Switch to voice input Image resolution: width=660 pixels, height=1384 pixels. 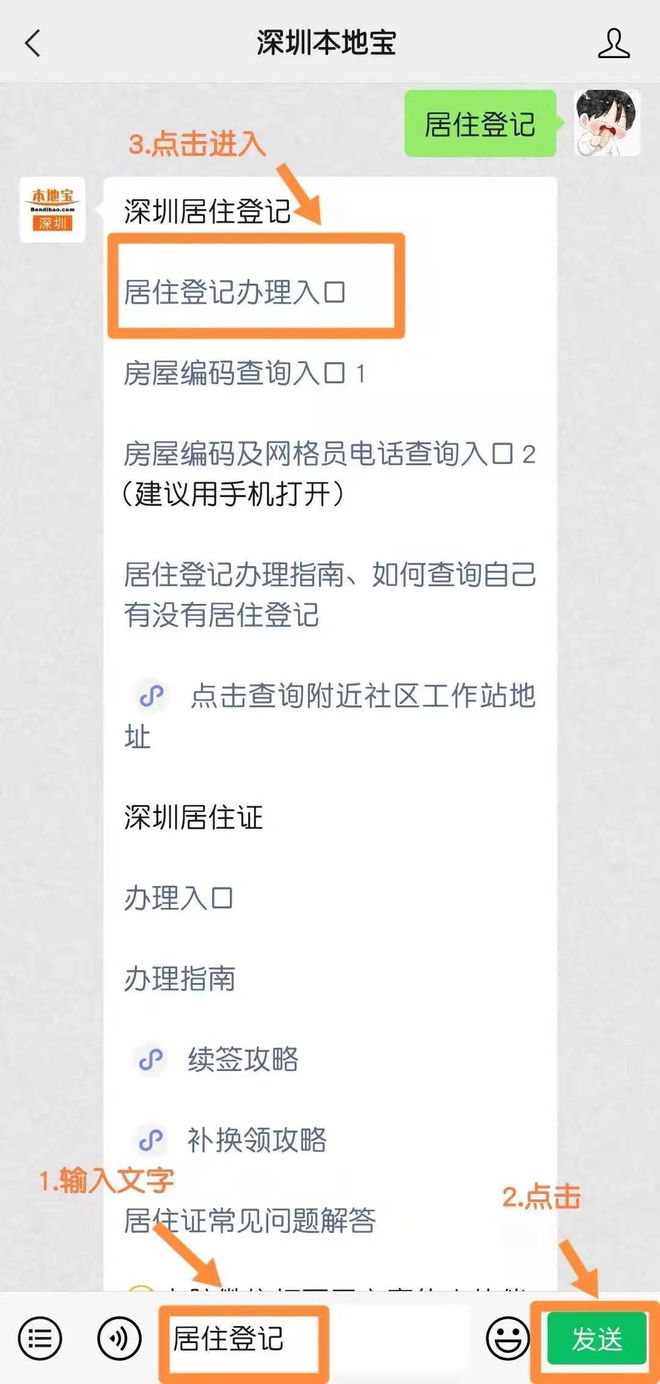tap(119, 1338)
